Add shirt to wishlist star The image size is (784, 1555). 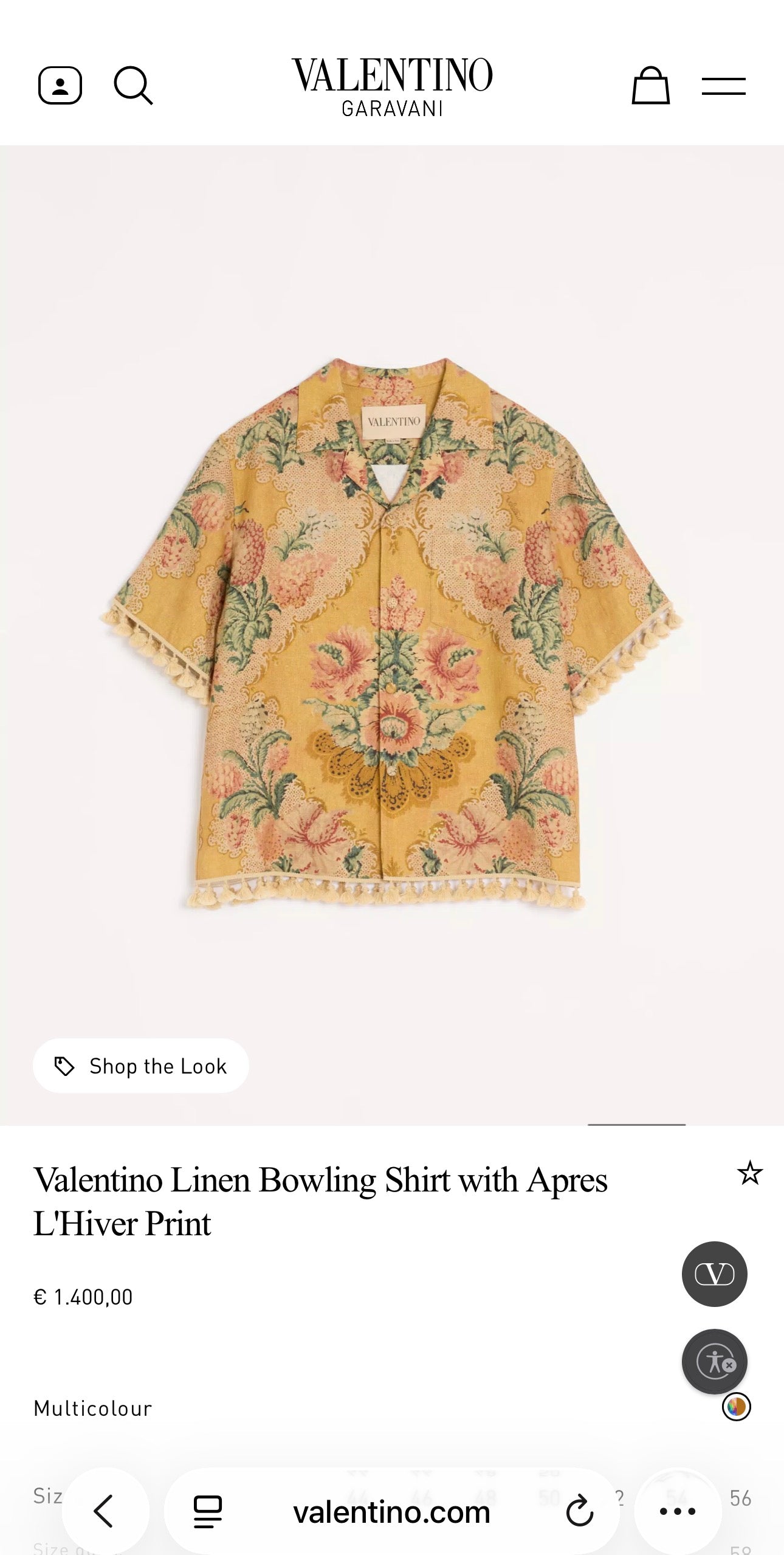click(749, 1173)
